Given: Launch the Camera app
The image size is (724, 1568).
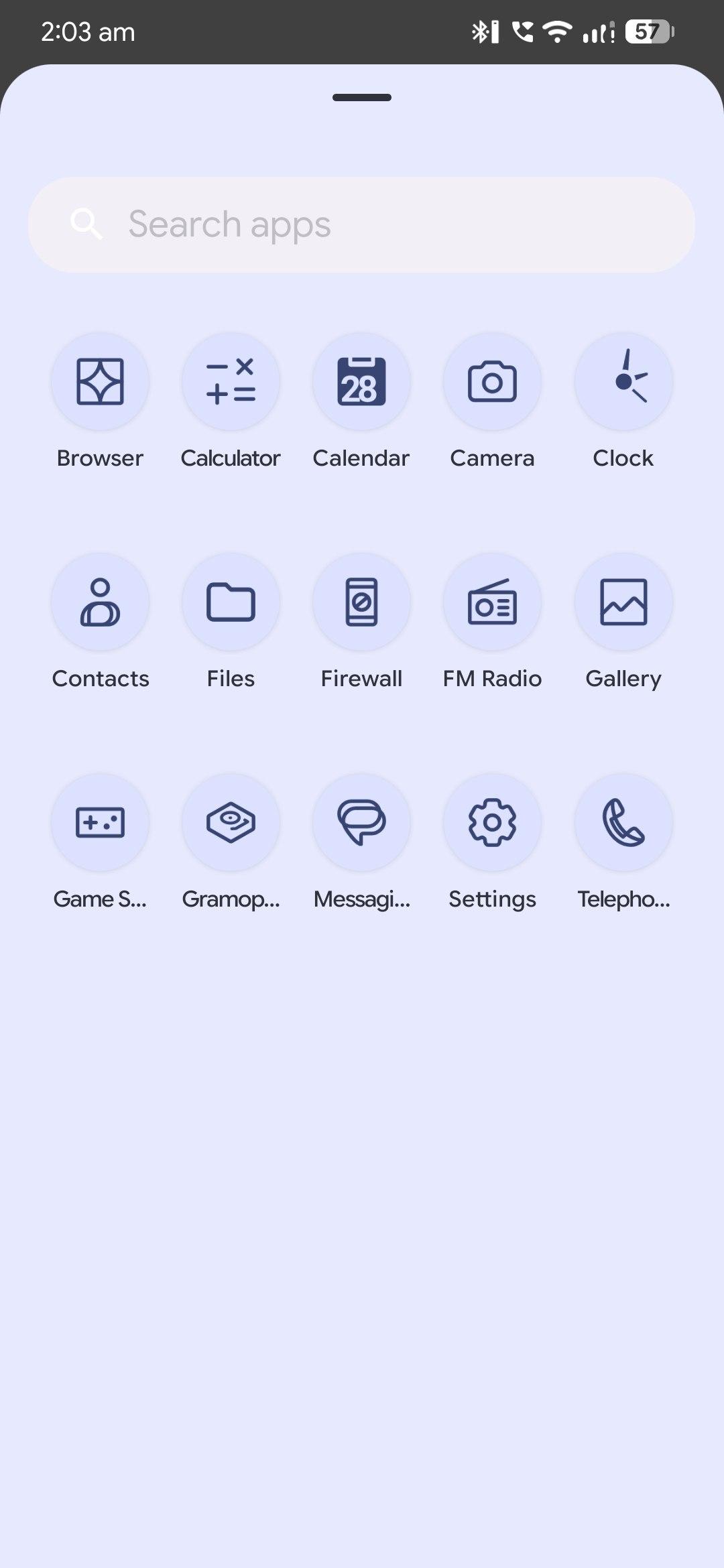Looking at the screenshot, I should click(492, 382).
